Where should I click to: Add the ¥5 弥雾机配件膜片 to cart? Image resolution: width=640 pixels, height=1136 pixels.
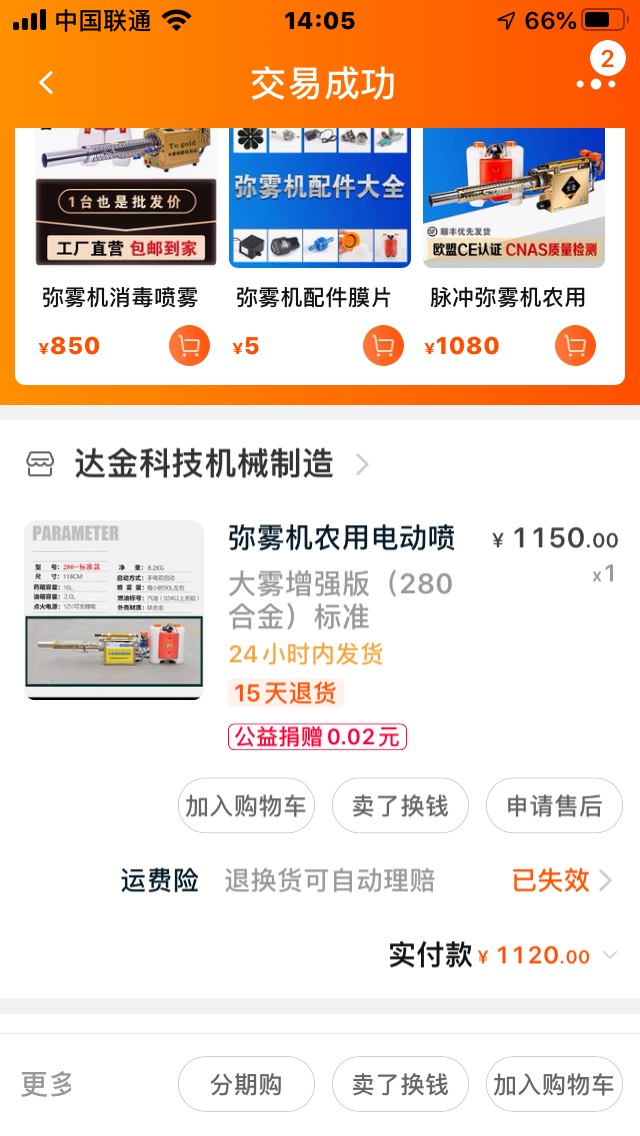tap(383, 346)
